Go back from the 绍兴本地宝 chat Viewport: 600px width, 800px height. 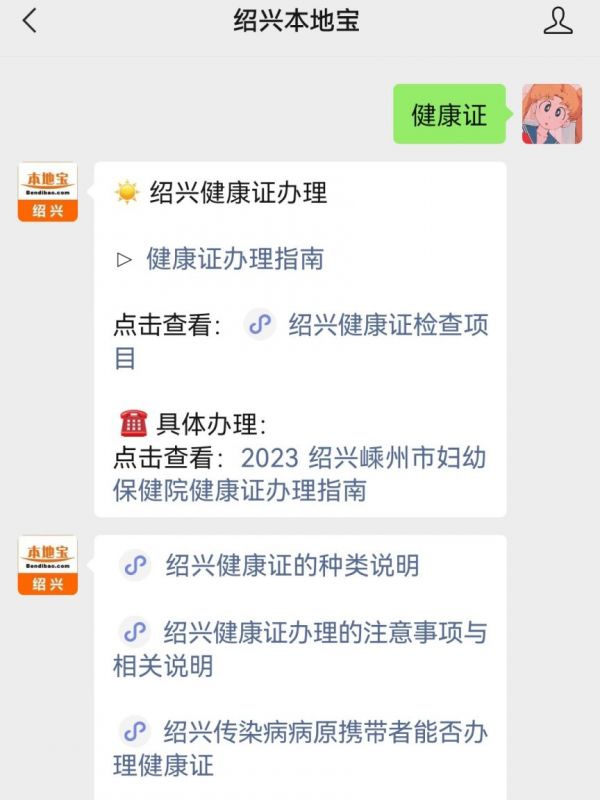tap(29, 21)
